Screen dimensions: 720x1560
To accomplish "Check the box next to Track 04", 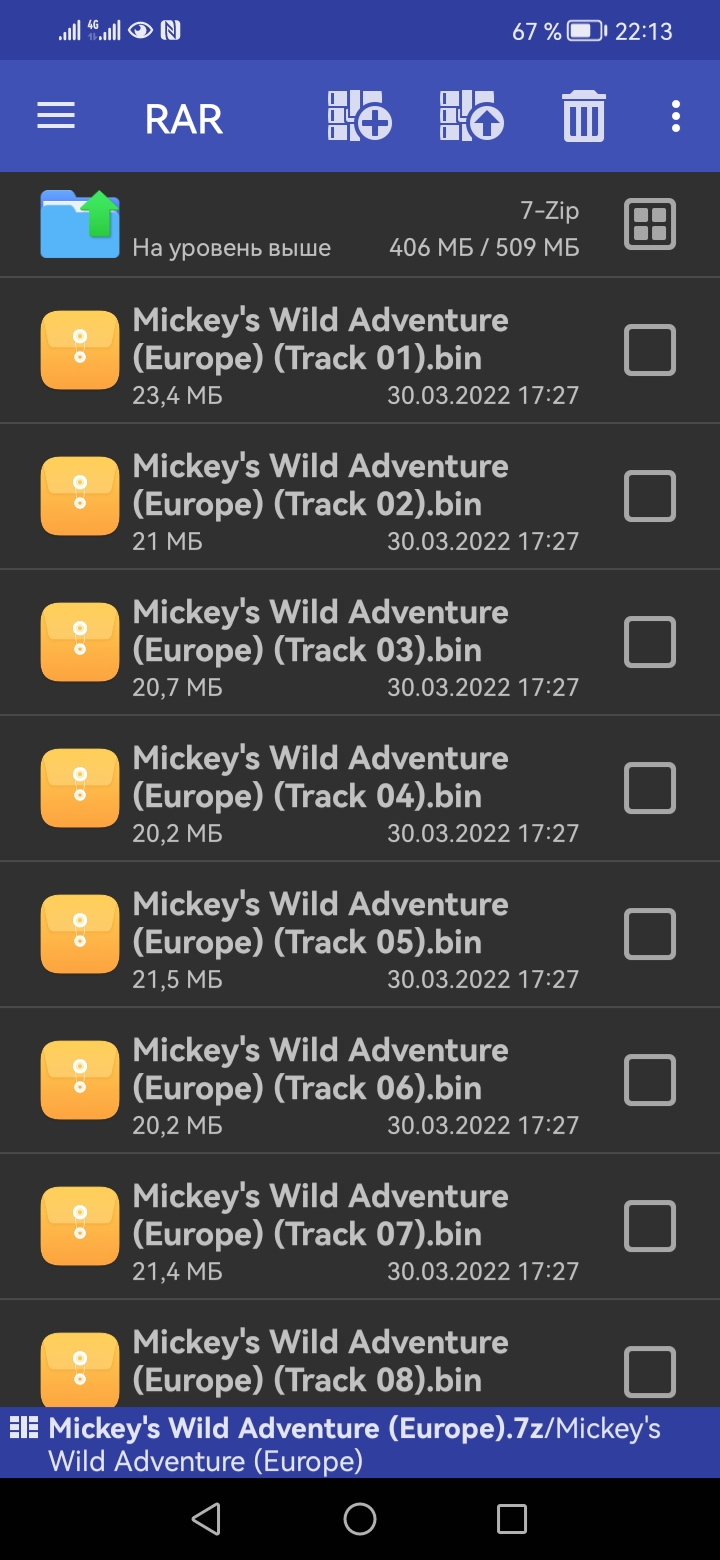I will [650, 788].
